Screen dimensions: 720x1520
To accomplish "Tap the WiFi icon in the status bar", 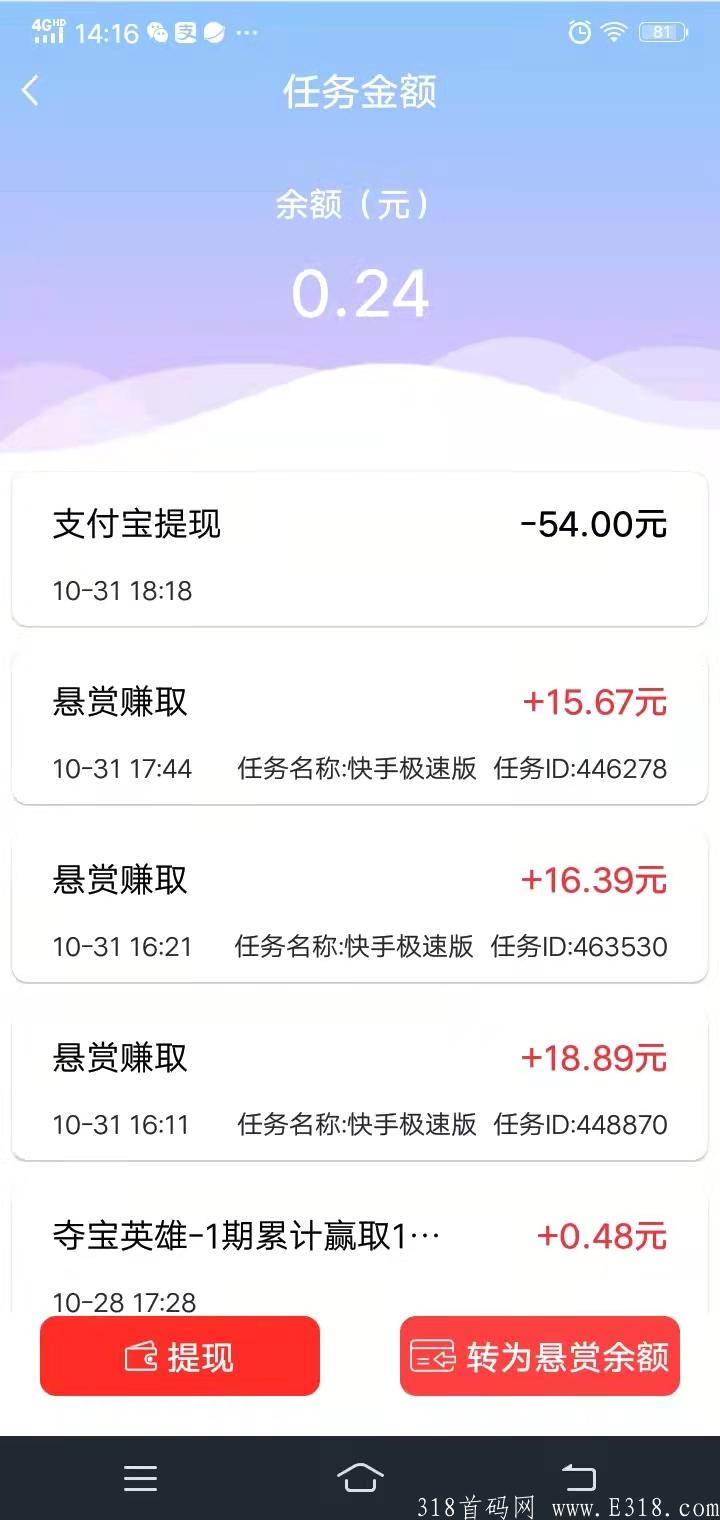I will coord(613,32).
